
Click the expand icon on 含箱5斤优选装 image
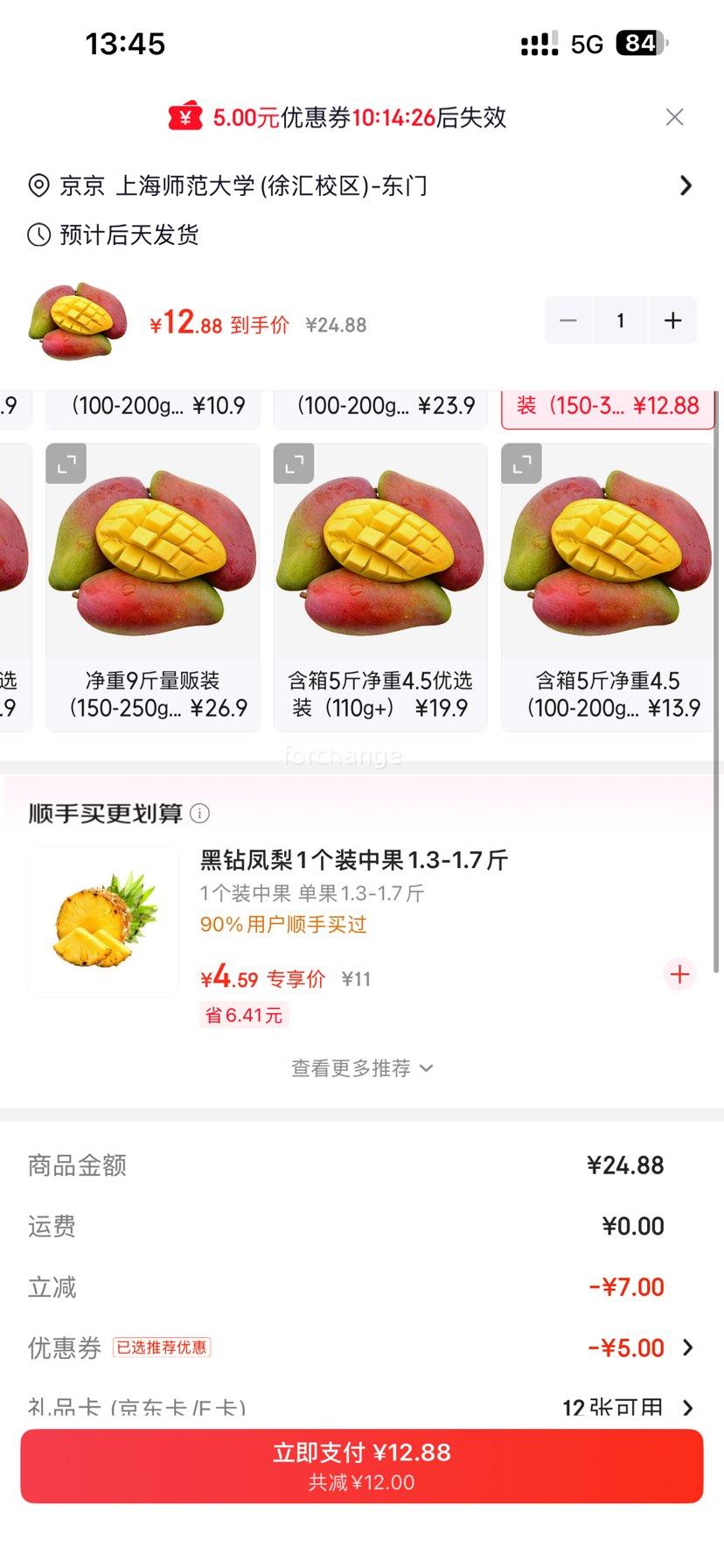point(294,464)
